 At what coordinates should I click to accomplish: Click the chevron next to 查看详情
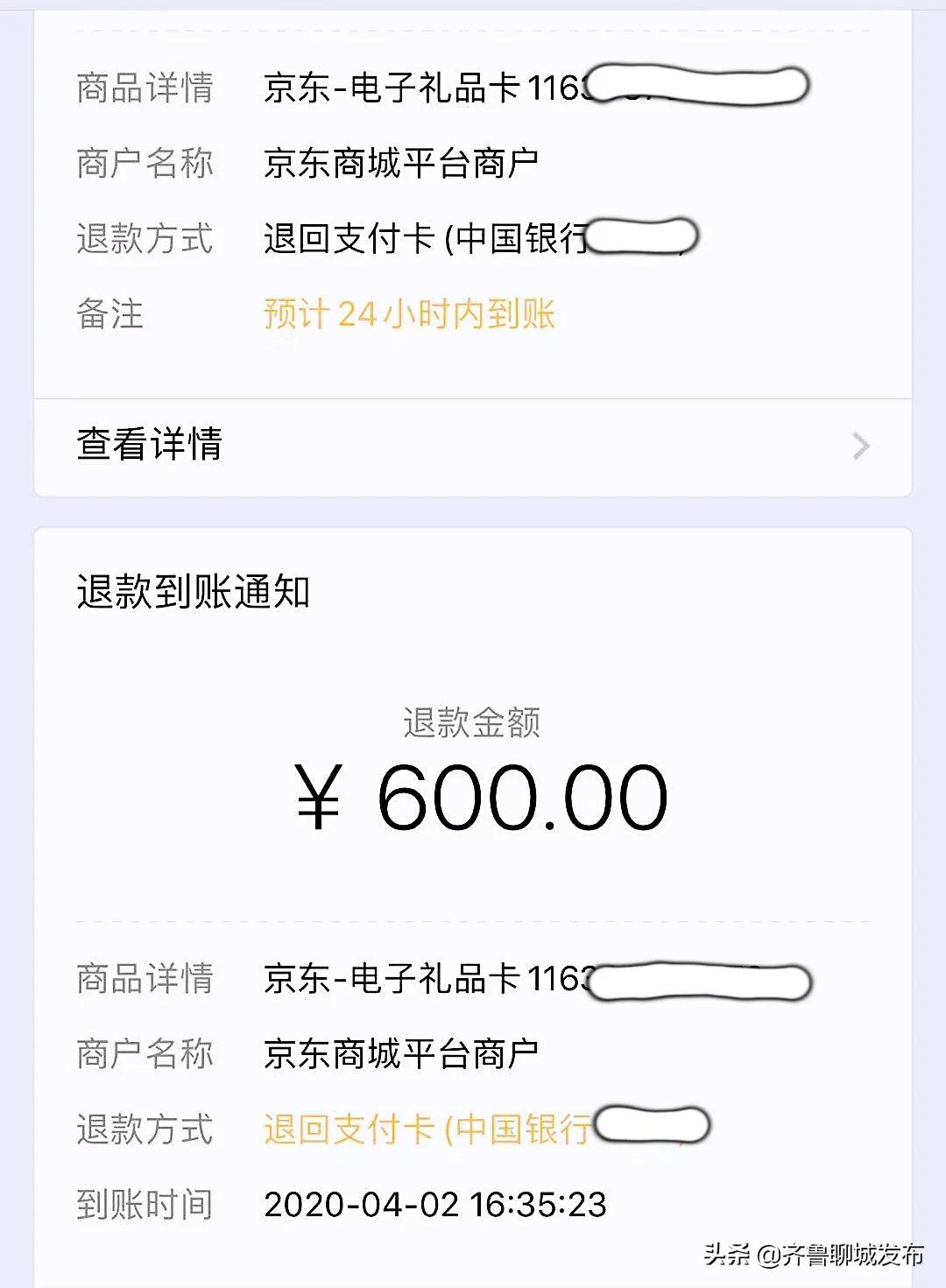click(861, 447)
